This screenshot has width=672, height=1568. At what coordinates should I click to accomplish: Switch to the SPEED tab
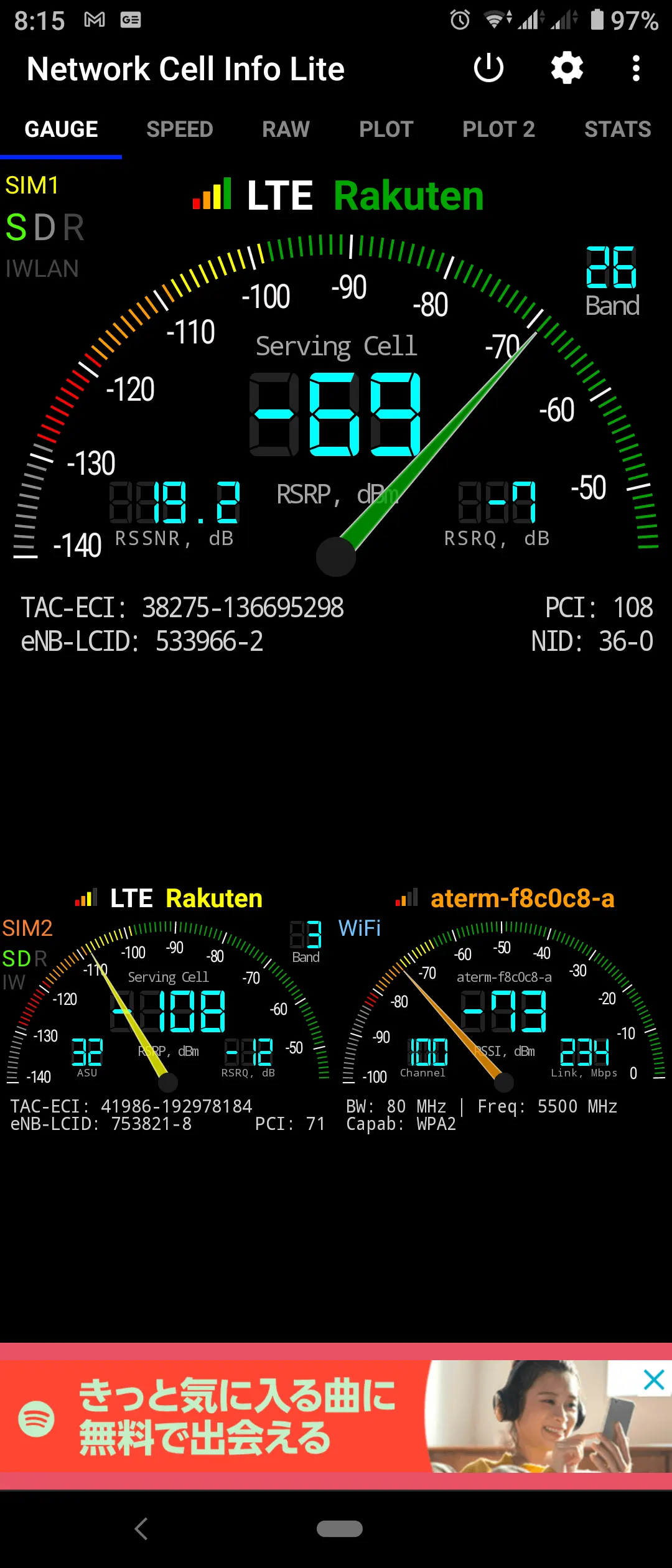coord(180,129)
